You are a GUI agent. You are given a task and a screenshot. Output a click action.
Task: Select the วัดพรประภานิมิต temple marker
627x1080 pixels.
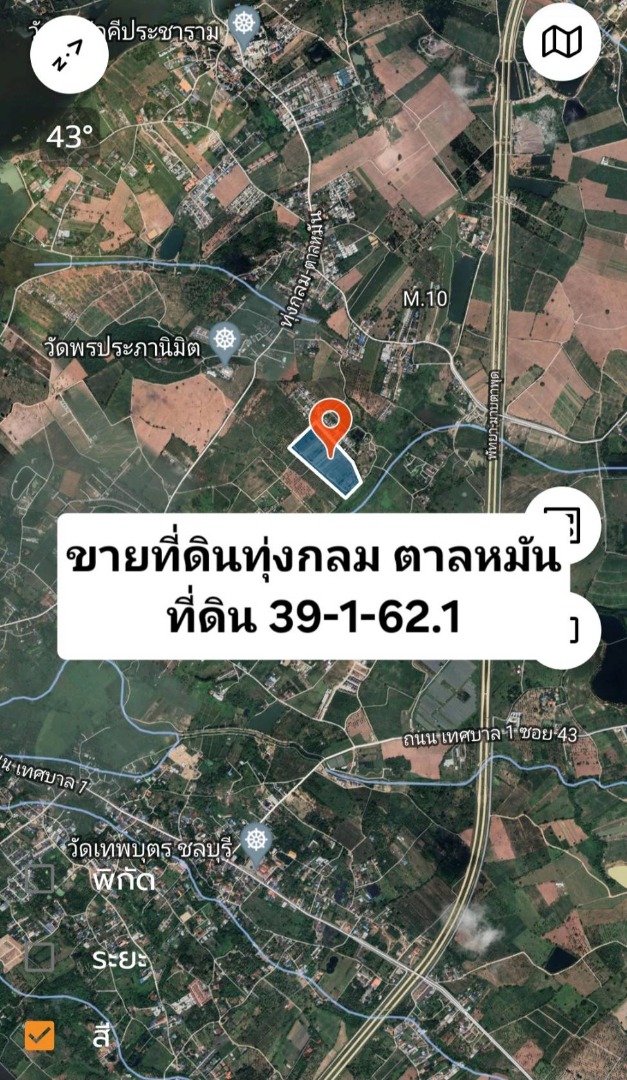pos(226,339)
